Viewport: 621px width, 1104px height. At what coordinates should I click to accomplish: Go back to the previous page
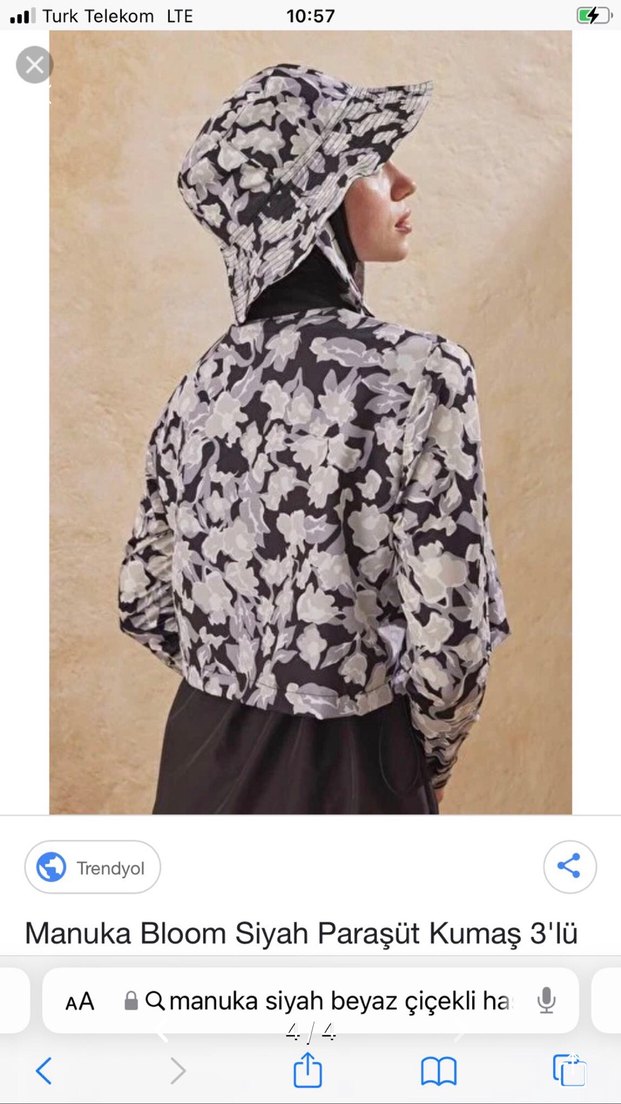[44, 1071]
